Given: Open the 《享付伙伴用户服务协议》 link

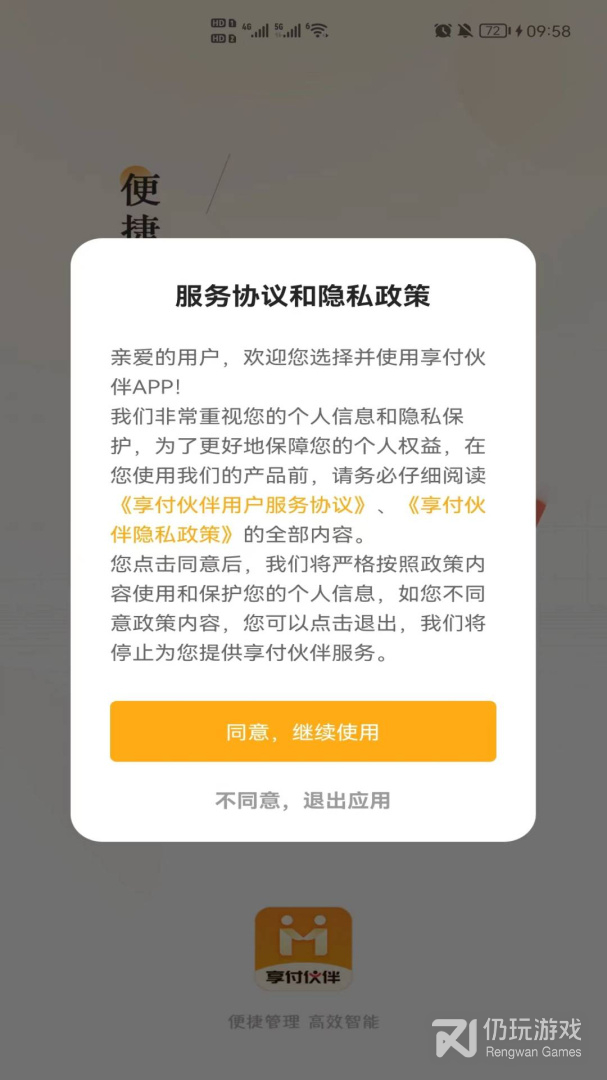Looking at the screenshot, I should (x=246, y=504).
